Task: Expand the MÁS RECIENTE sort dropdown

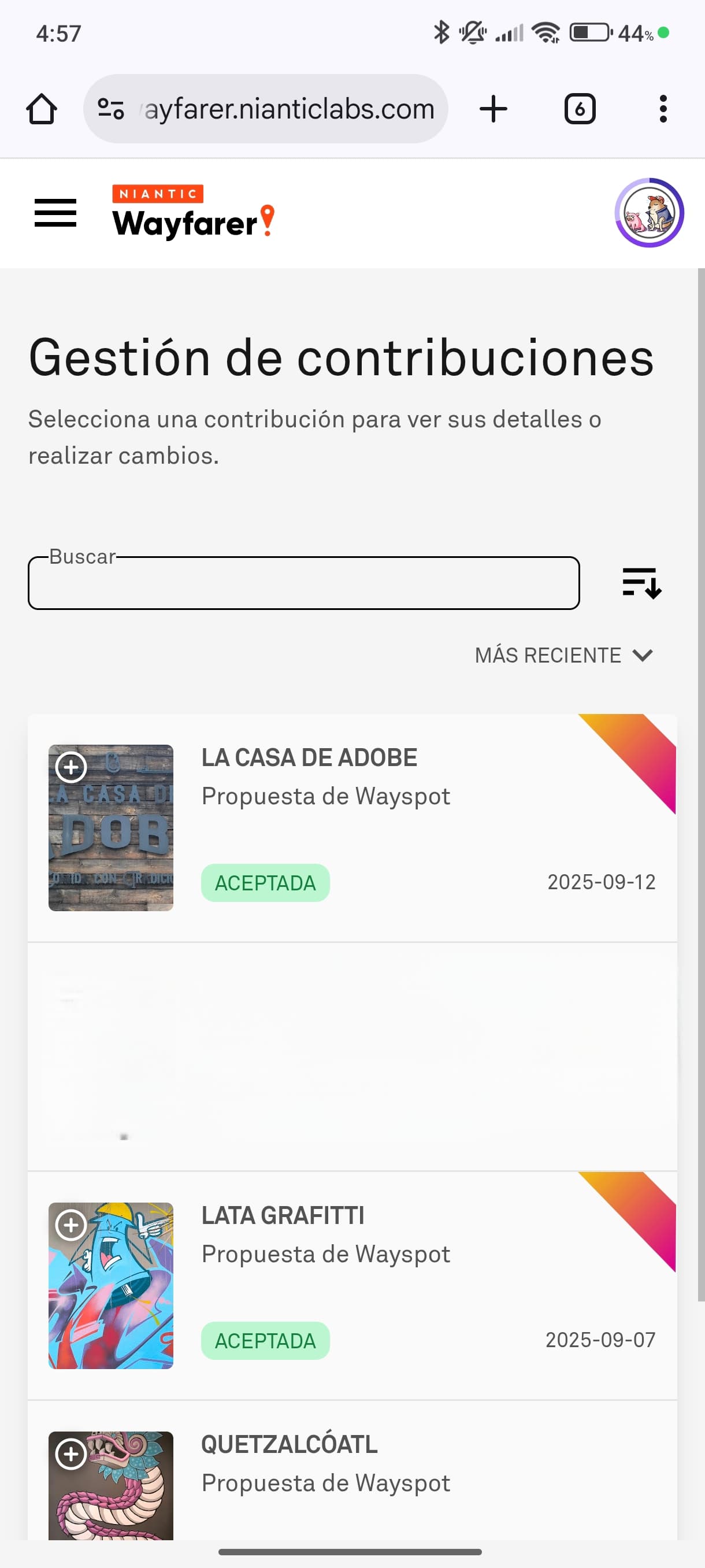Action: pos(564,656)
